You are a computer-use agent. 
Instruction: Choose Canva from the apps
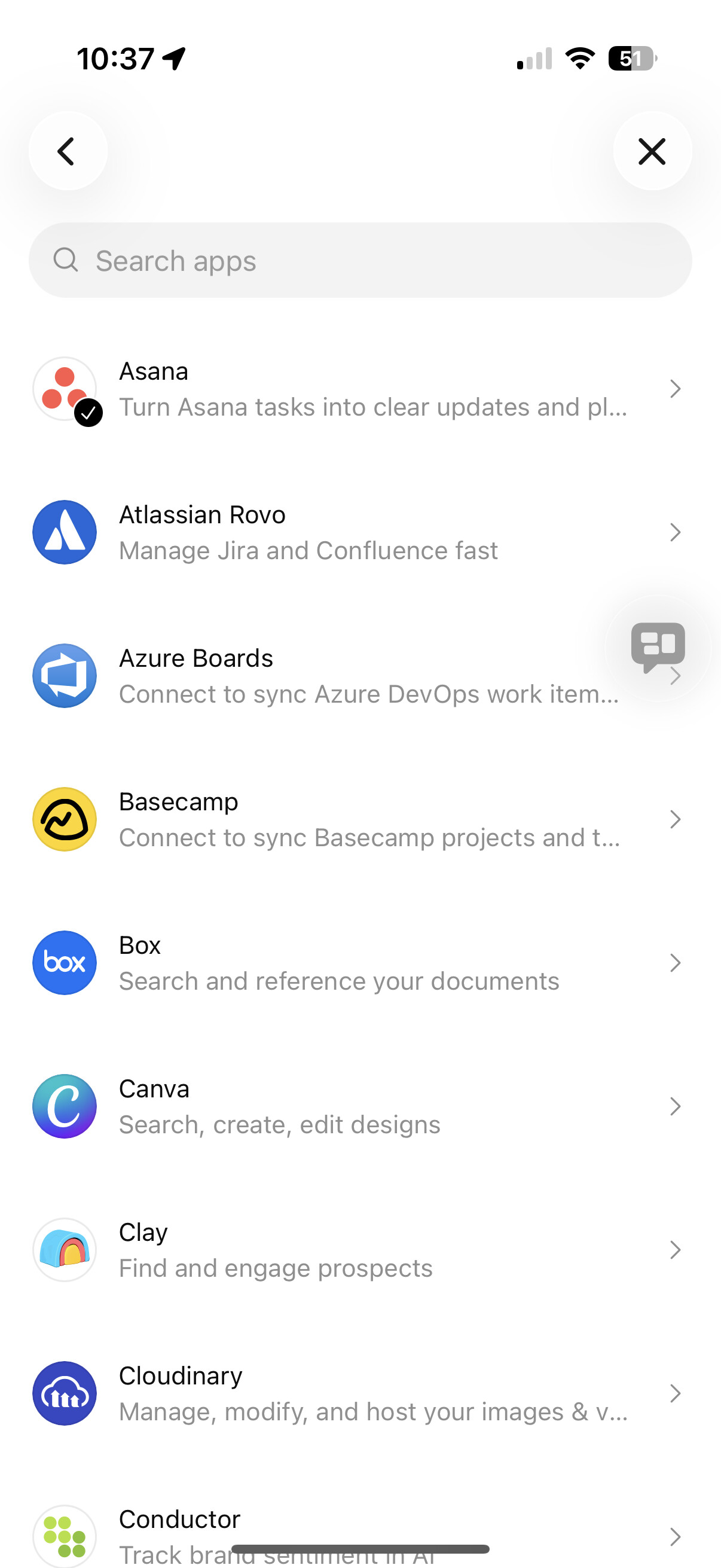click(x=360, y=1106)
